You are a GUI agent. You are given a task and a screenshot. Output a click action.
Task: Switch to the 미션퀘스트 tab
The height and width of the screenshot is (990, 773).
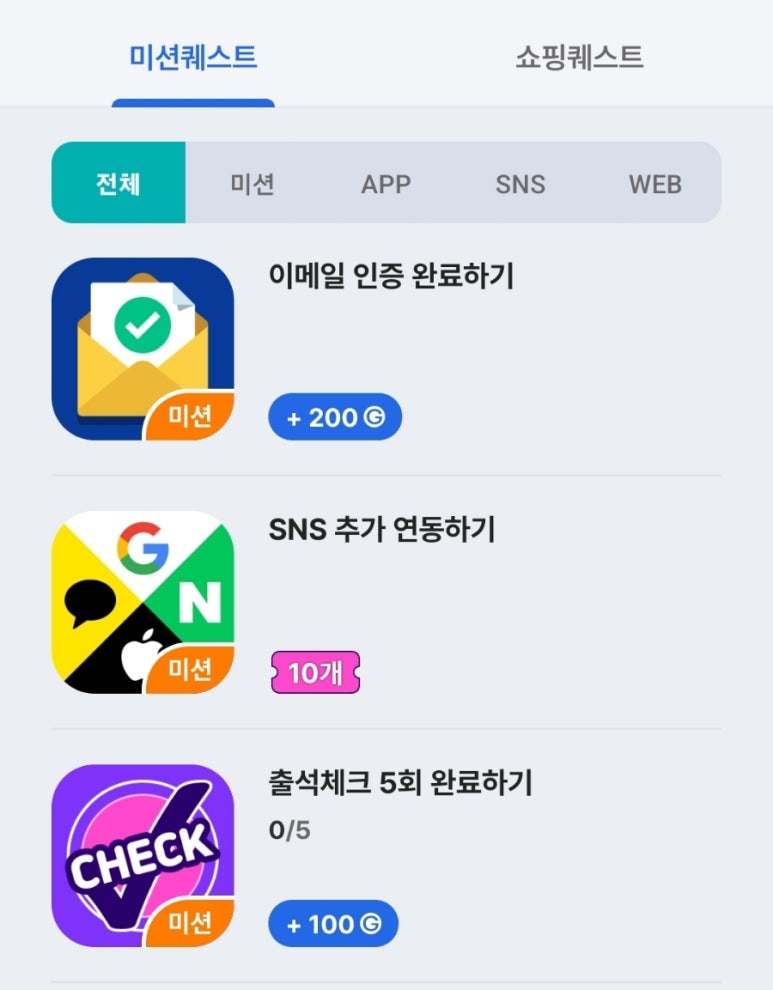coord(193,57)
